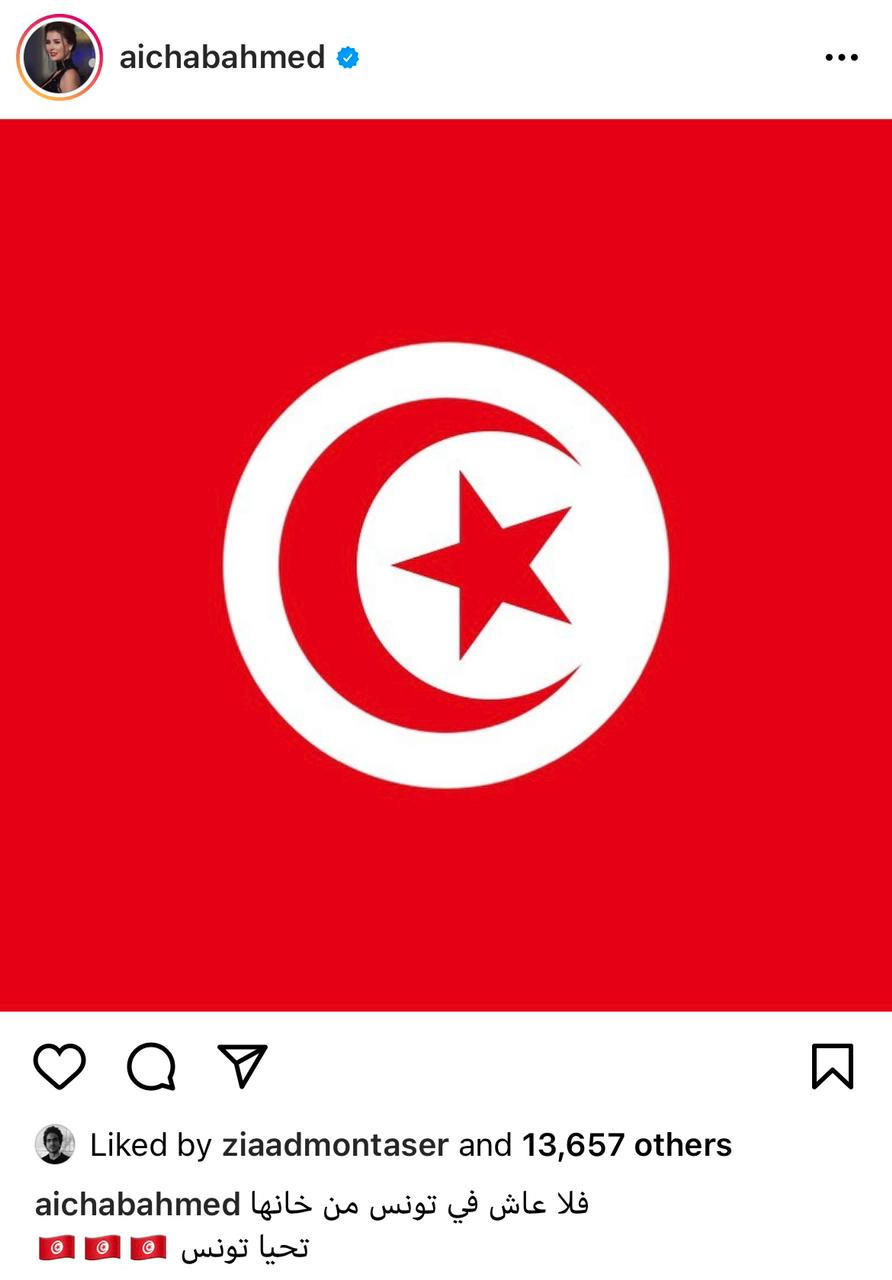Screen dimensions: 892x1280
Task: Like this post with the heart icon
Action: tap(60, 1066)
